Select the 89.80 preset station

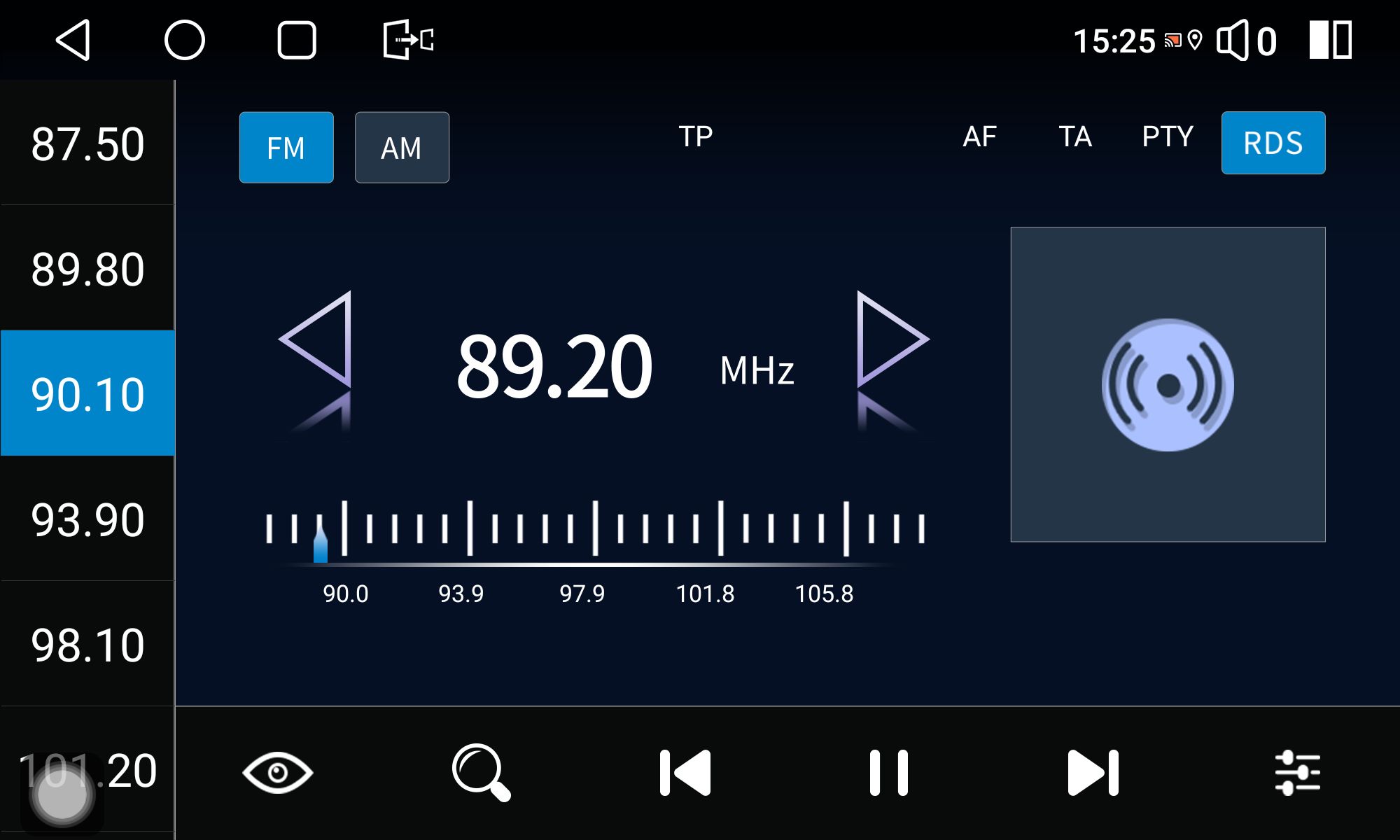click(x=87, y=269)
